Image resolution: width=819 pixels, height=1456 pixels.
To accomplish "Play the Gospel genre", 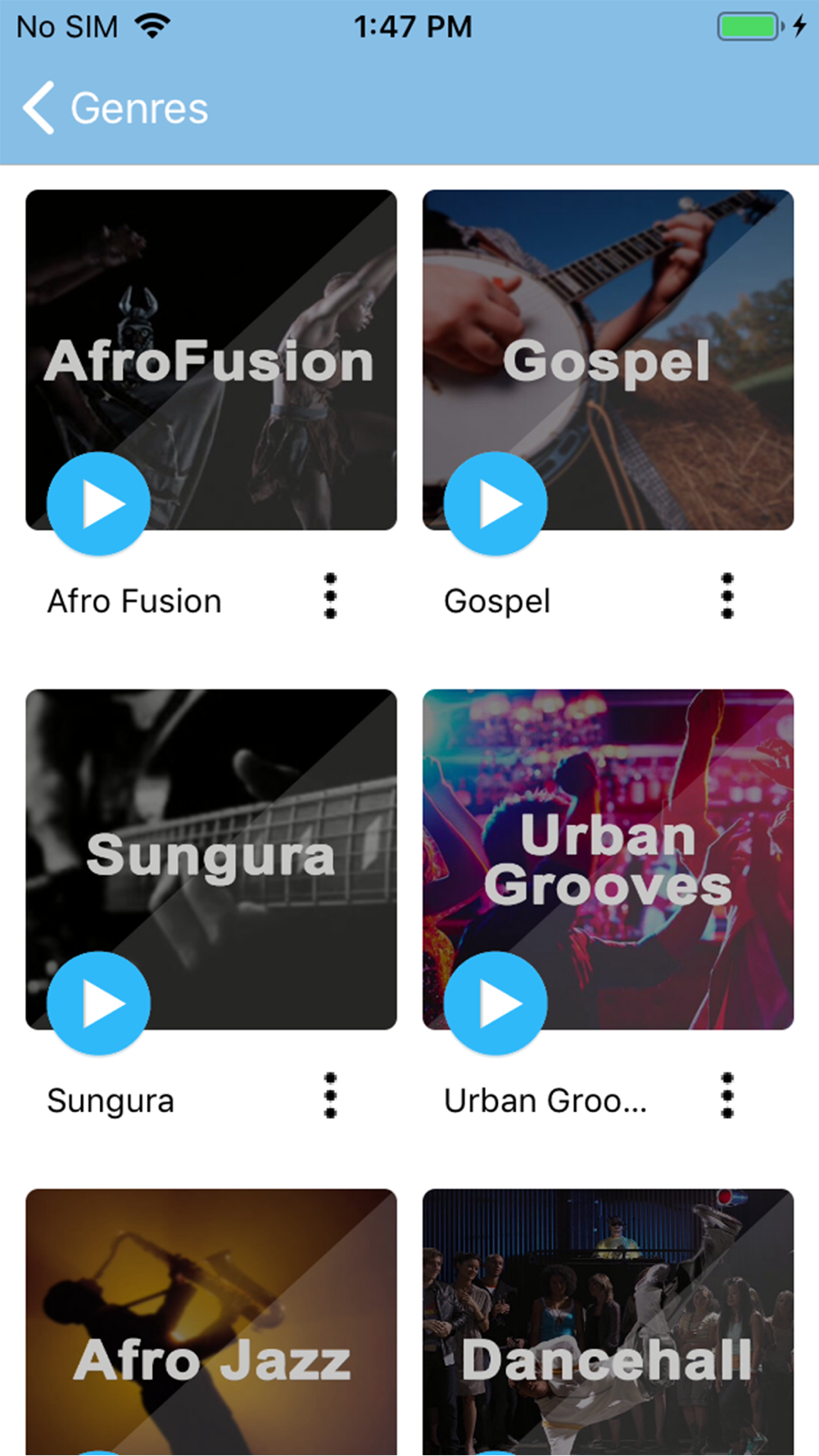I will (x=495, y=504).
